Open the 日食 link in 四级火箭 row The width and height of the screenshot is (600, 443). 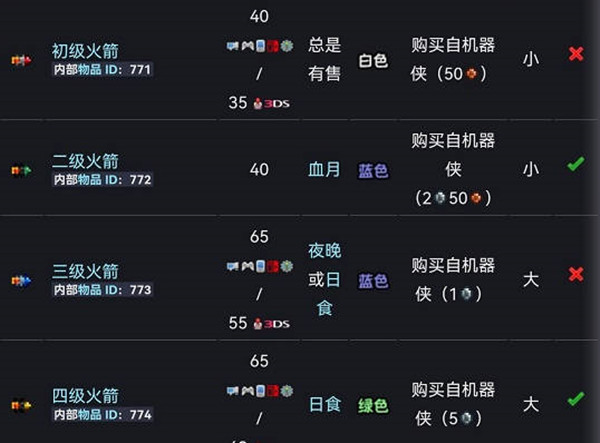pos(324,405)
